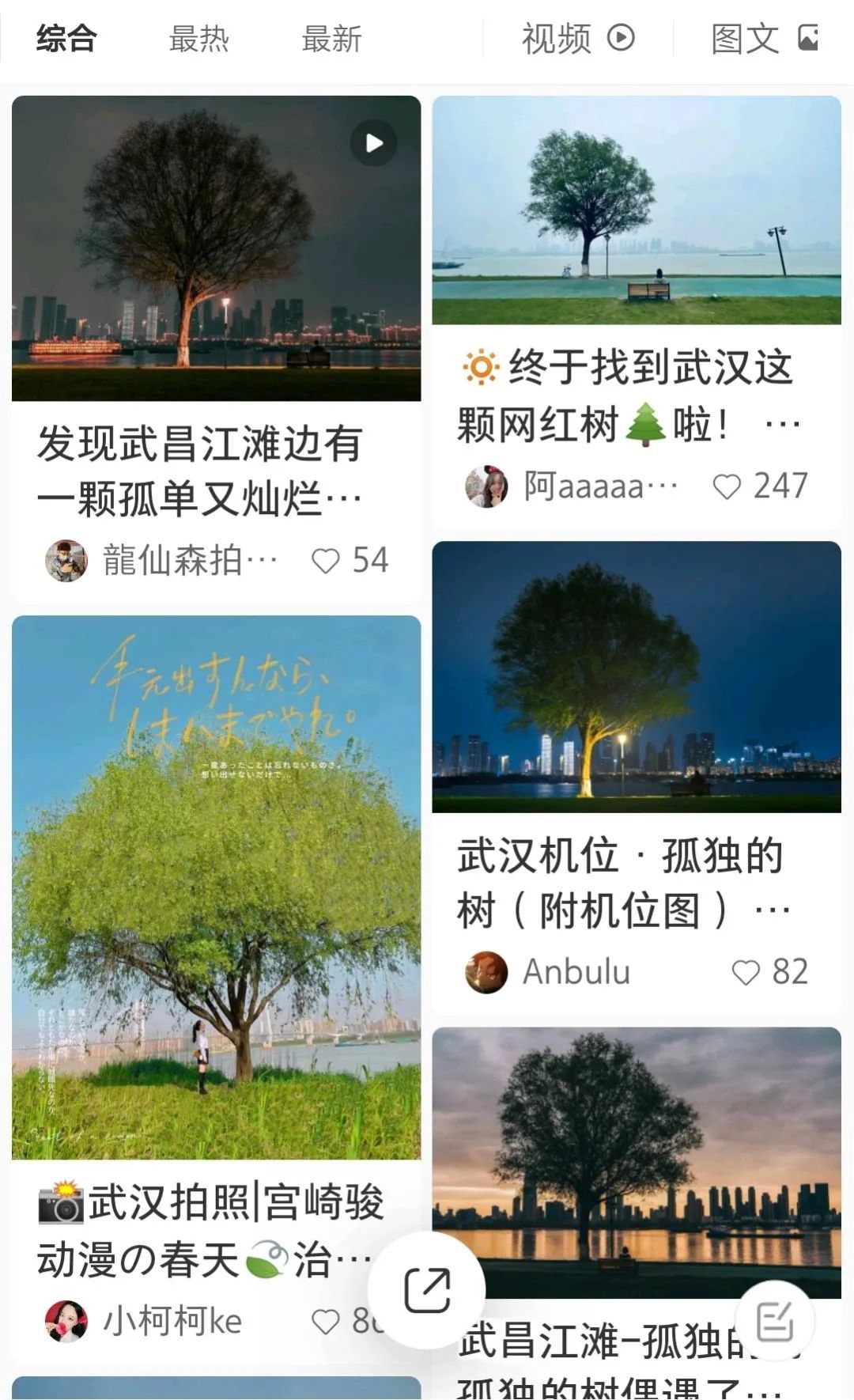This screenshot has width=854, height=1400.
Task: Switch to the 综合 tab
Action: pos(66,38)
